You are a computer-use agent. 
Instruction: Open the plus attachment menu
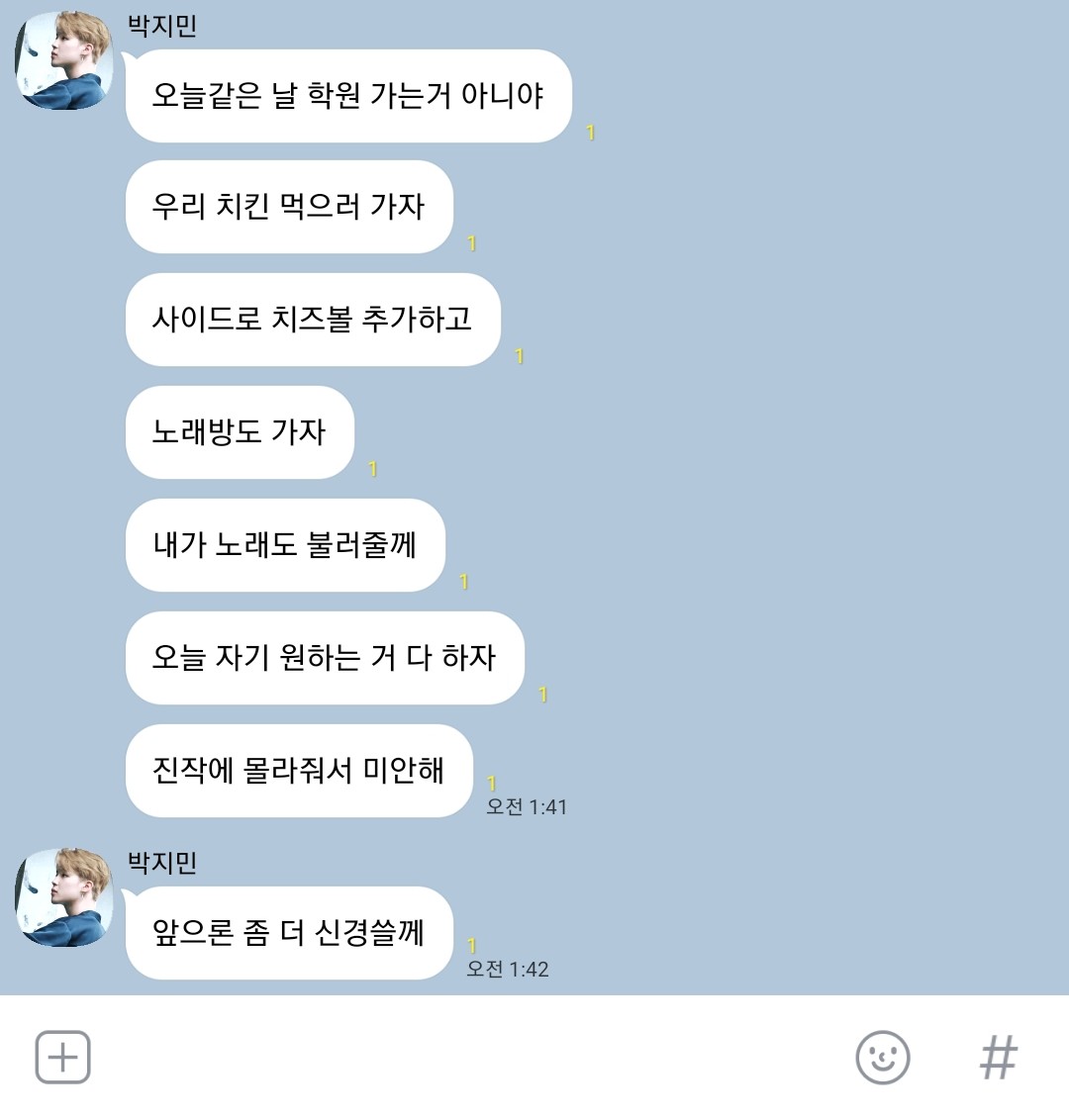[x=62, y=1058]
